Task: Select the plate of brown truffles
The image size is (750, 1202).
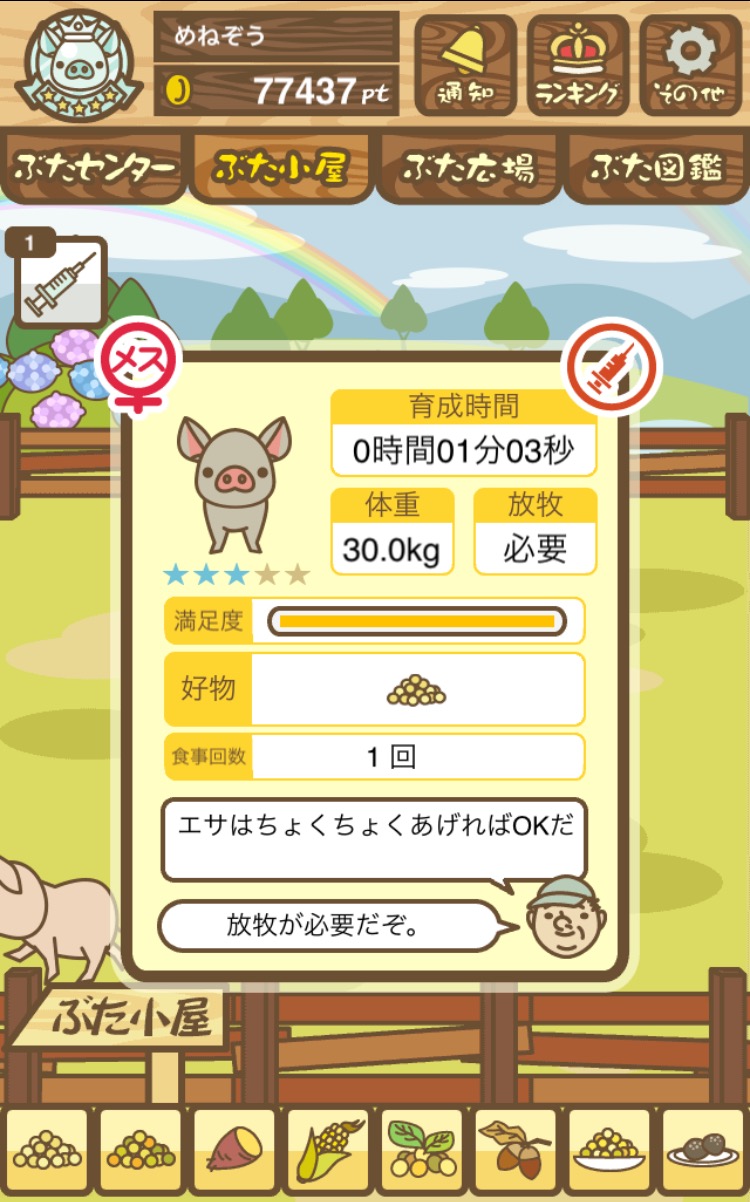Action: pyautogui.click(x=704, y=1151)
